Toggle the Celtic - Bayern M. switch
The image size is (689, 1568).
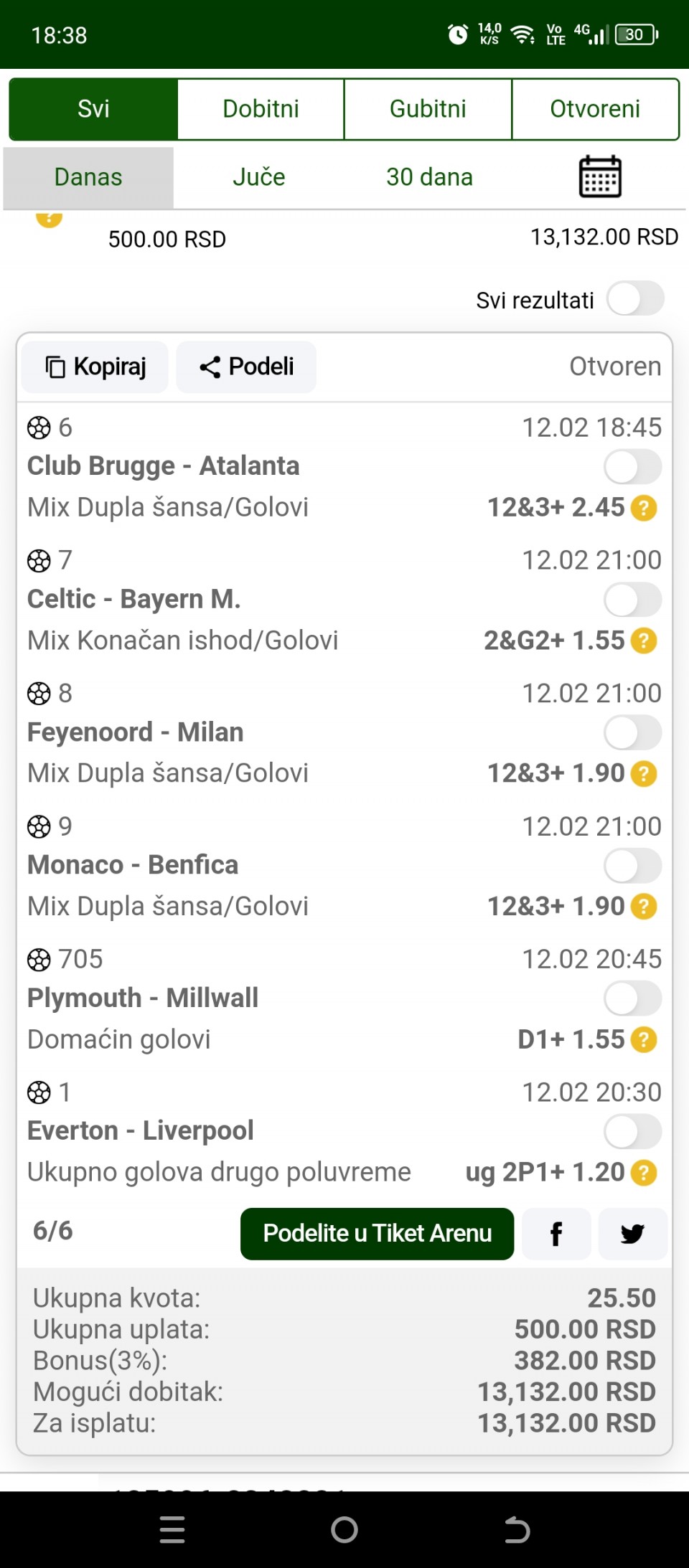pos(632,600)
